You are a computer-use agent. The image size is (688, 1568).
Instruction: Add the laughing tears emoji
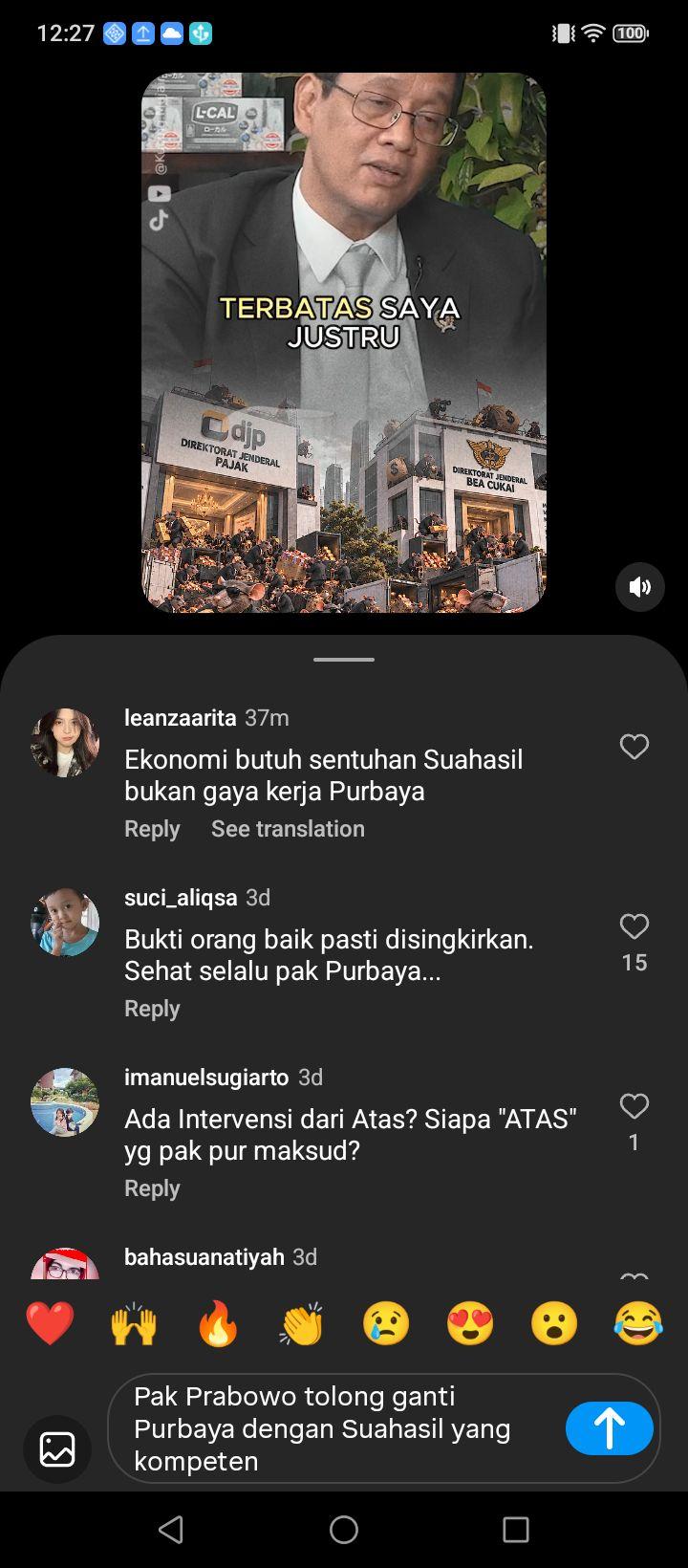click(638, 1325)
